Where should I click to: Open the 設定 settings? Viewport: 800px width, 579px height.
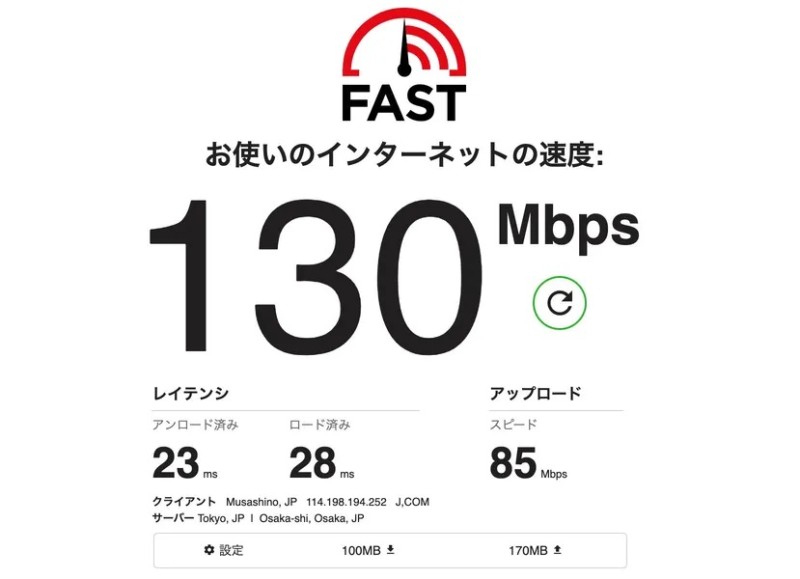(224, 550)
